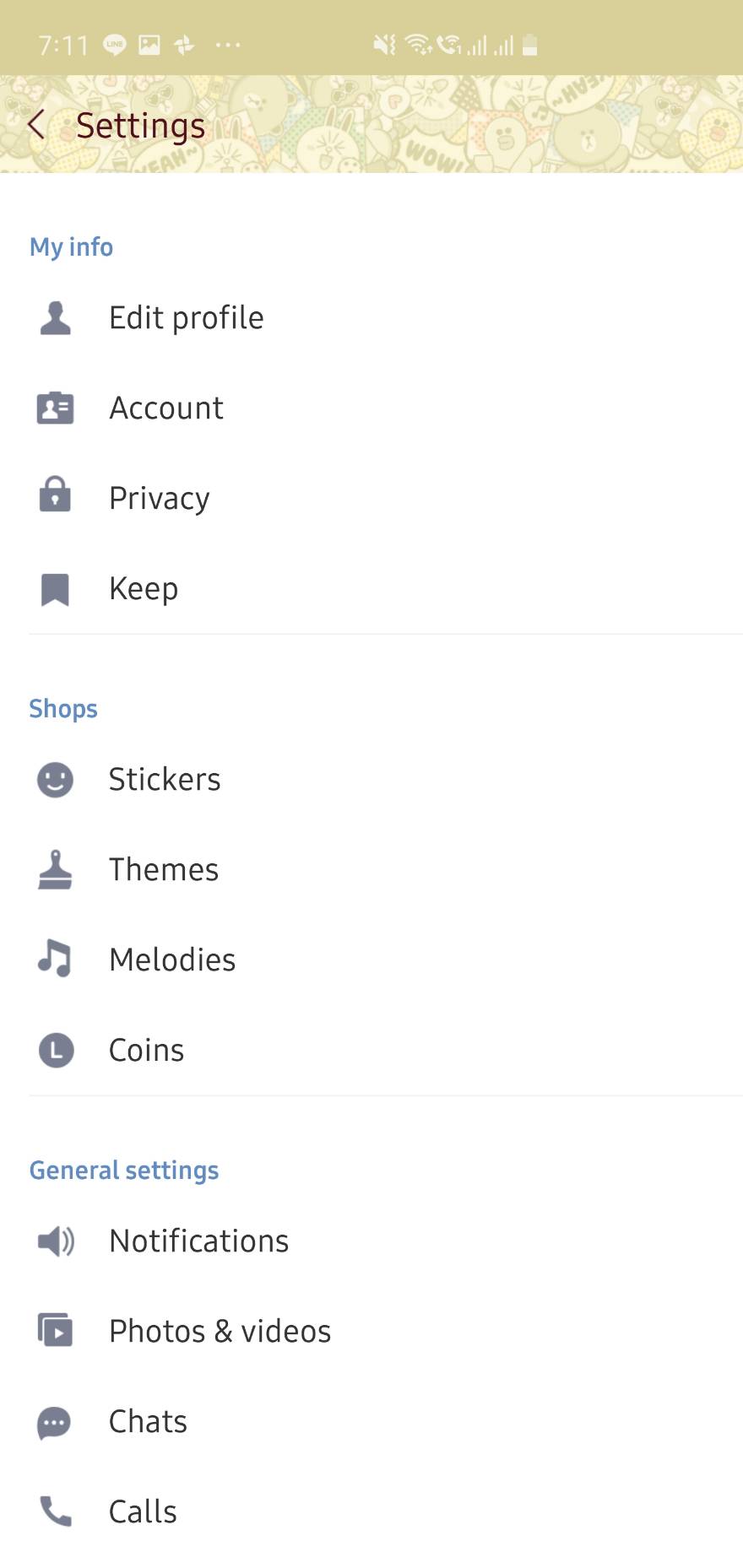
Task: Open the Melodies shop
Action: pyautogui.click(x=172, y=960)
